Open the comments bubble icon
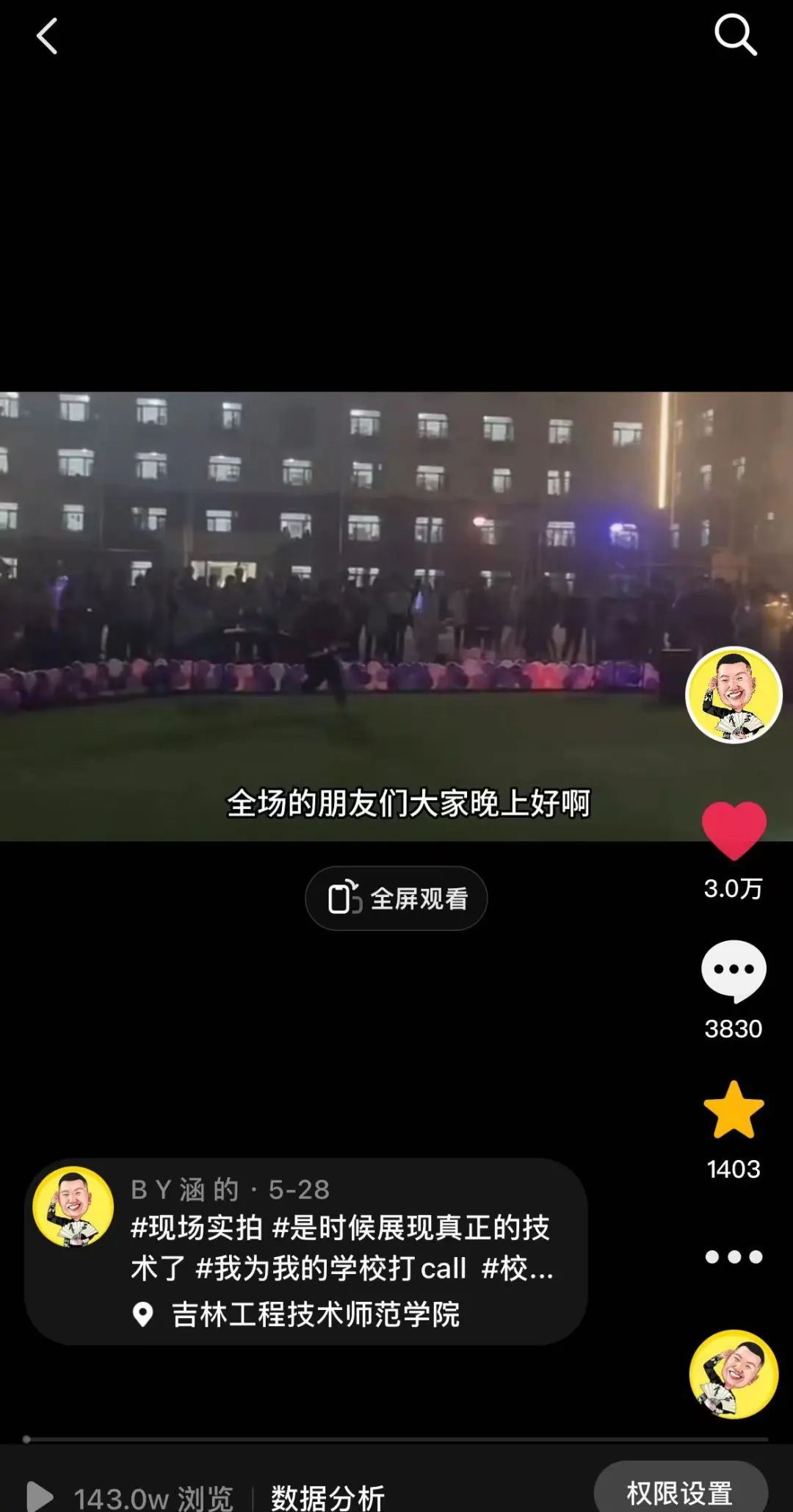The height and width of the screenshot is (1512, 793). click(x=734, y=971)
